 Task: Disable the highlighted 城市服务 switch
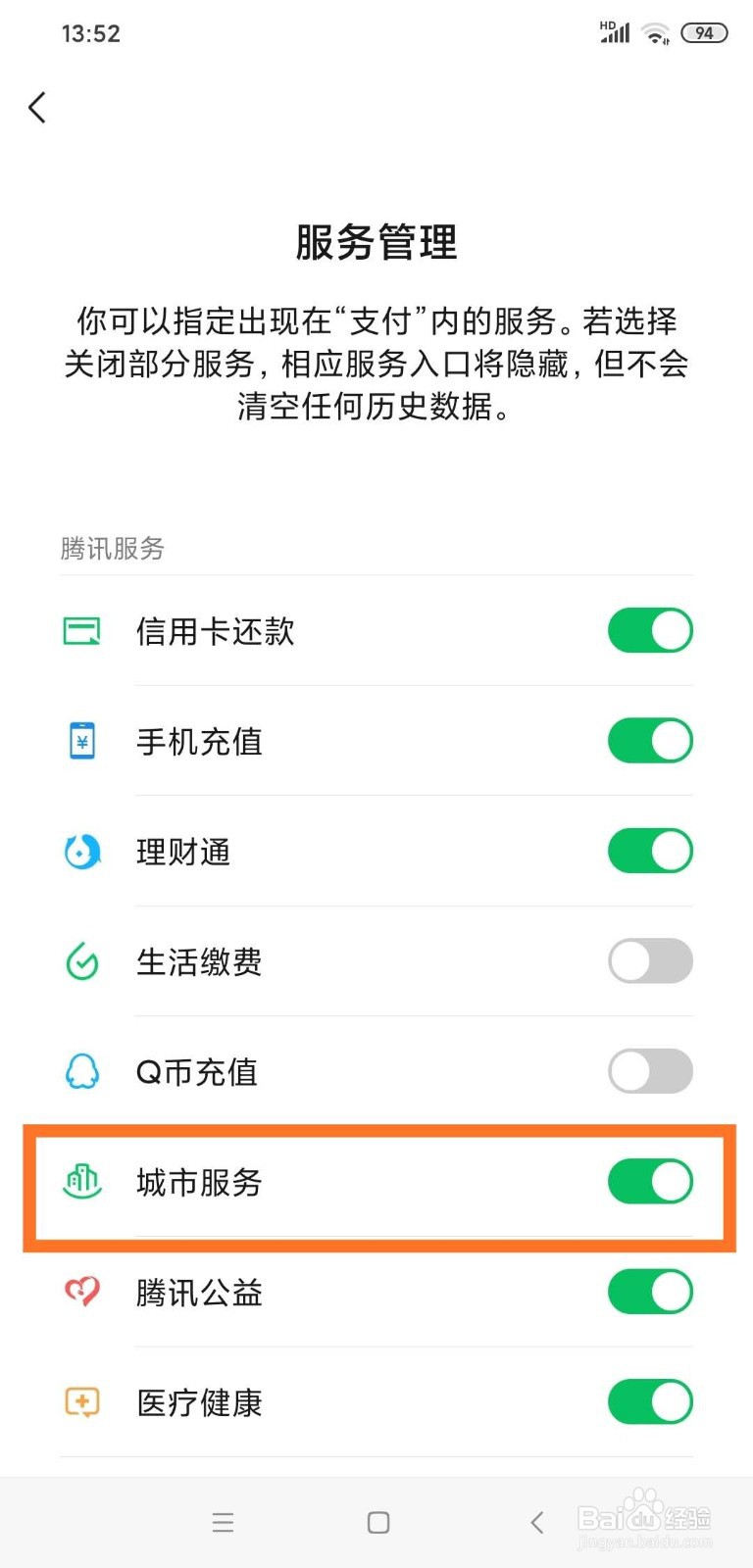coord(650,1182)
